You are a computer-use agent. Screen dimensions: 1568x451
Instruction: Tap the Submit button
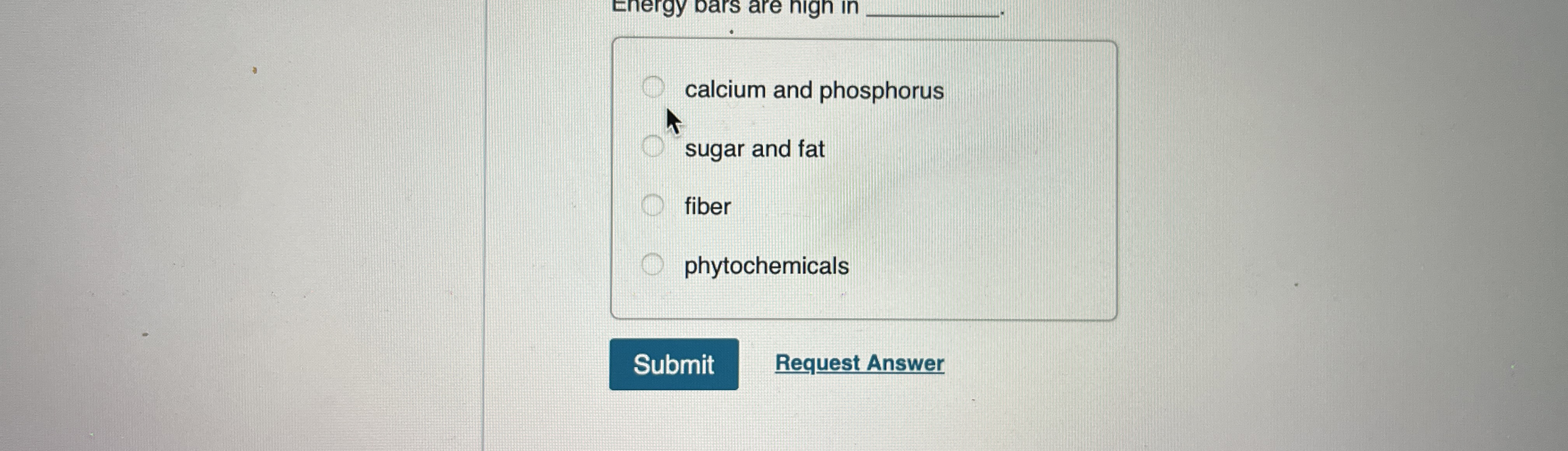pyautogui.click(x=673, y=364)
